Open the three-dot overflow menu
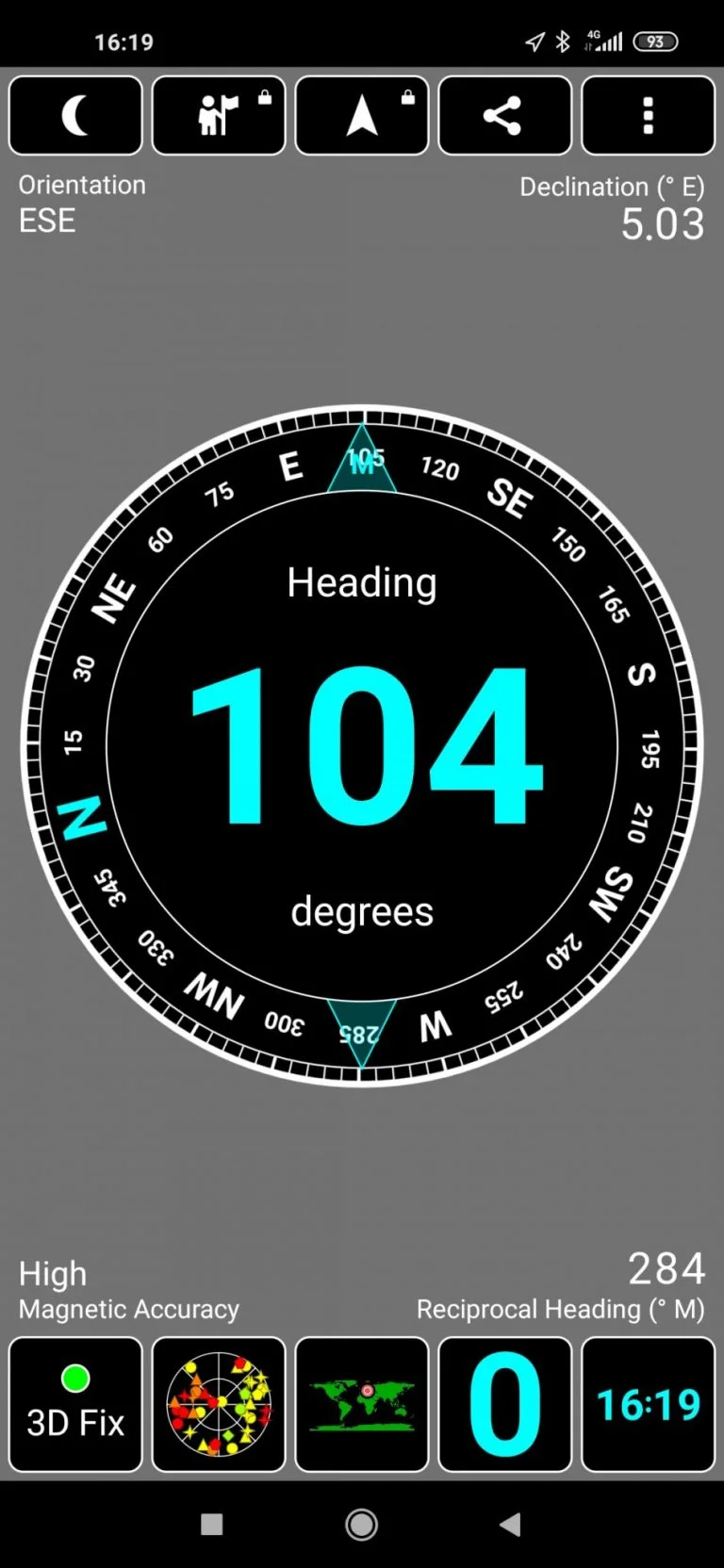Image resolution: width=724 pixels, height=1568 pixels. pos(649,116)
